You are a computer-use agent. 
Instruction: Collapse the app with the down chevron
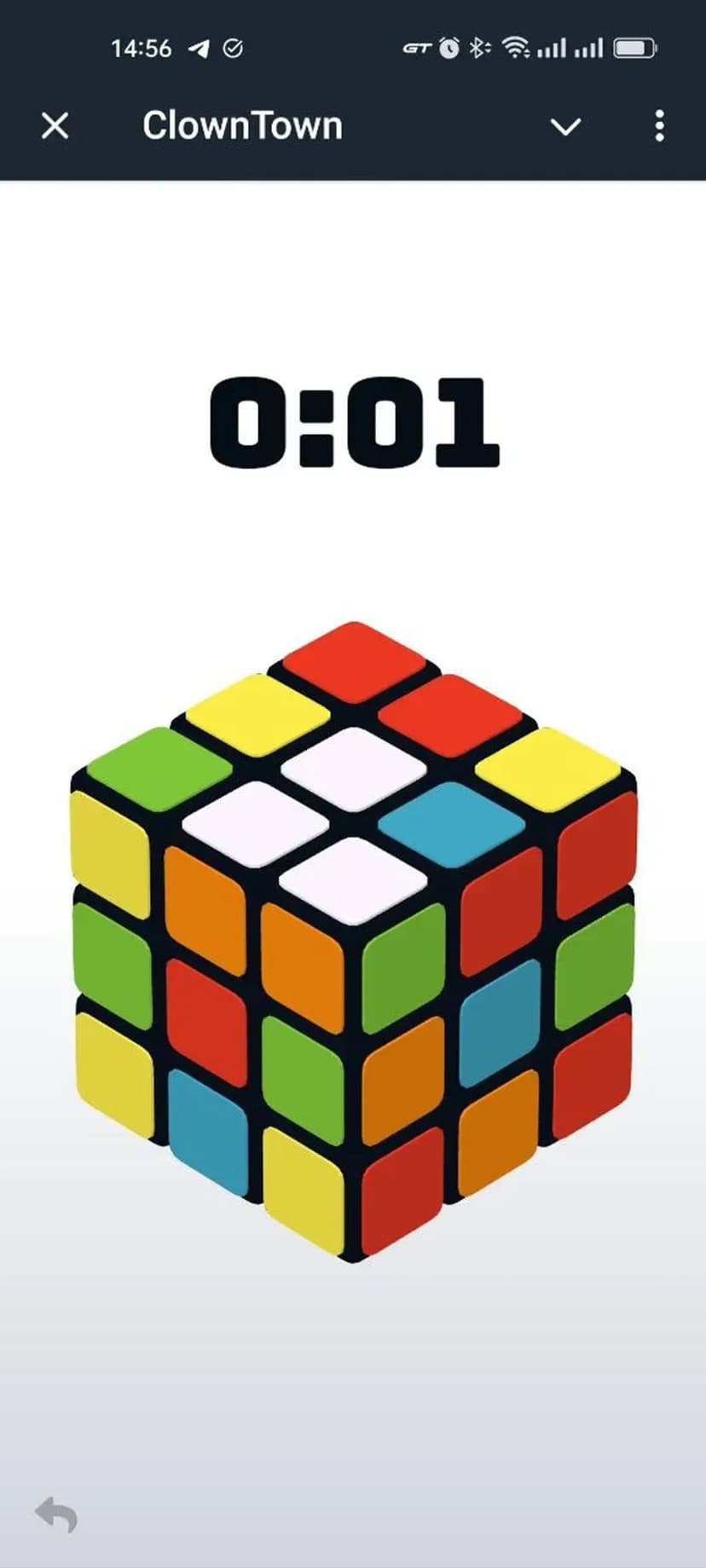pyautogui.click(x=565, y=127)
